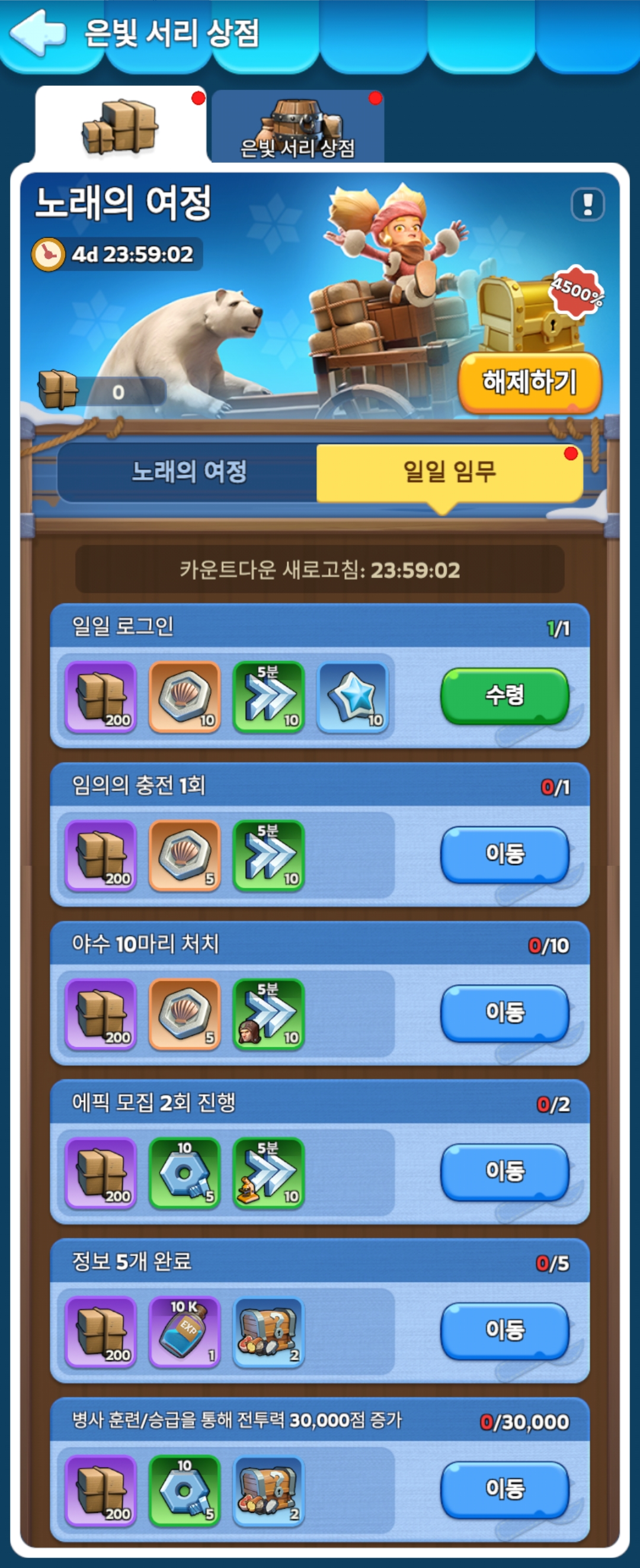Go back using the arrow at top
This screenshot has height=1568, width=640.
coord(37,33)
